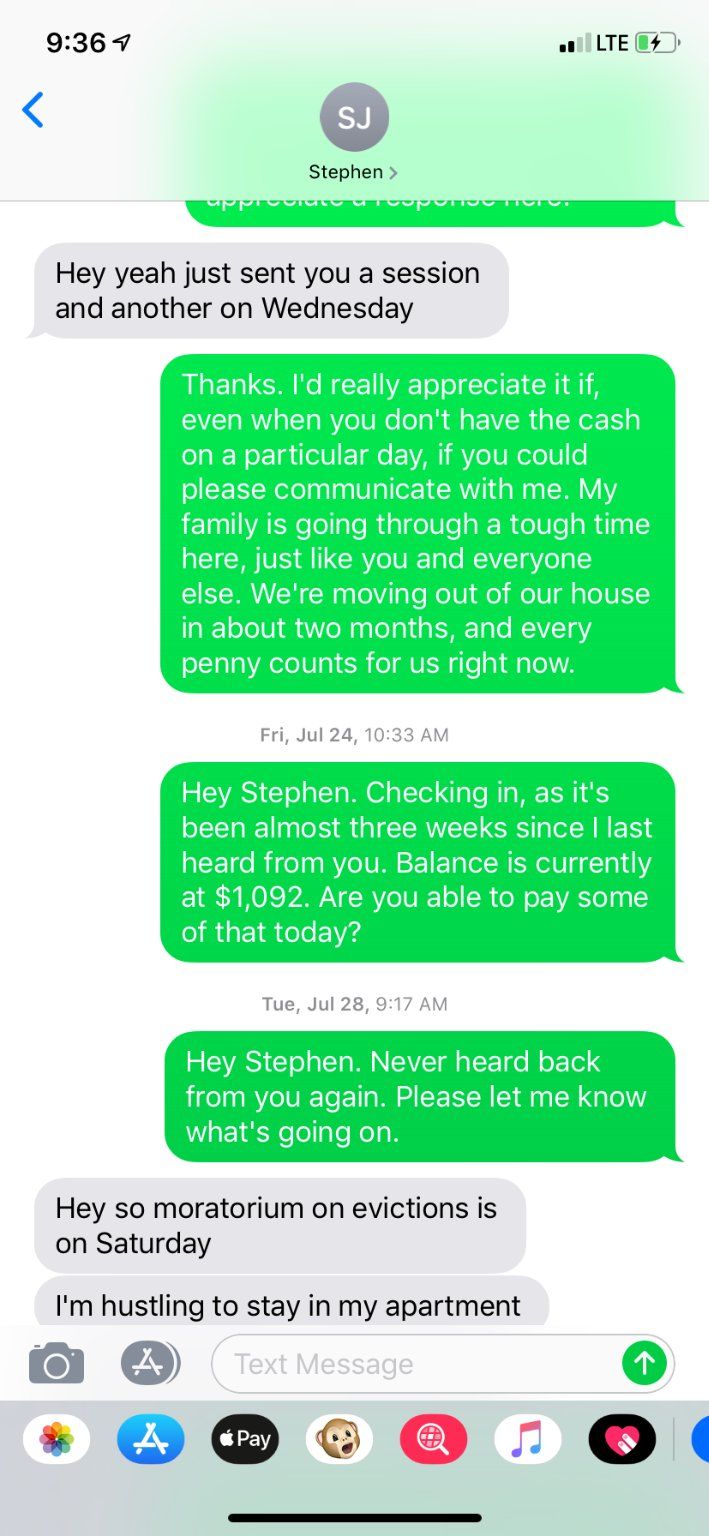
Task: Select Apple Pay in the app strip
Action: tap(245, 1440)
